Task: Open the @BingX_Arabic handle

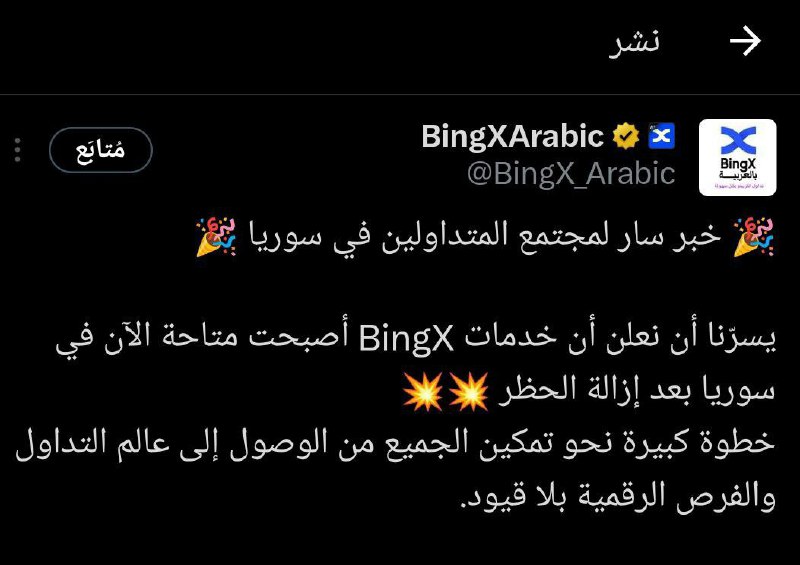Action: tap(571, 174)
